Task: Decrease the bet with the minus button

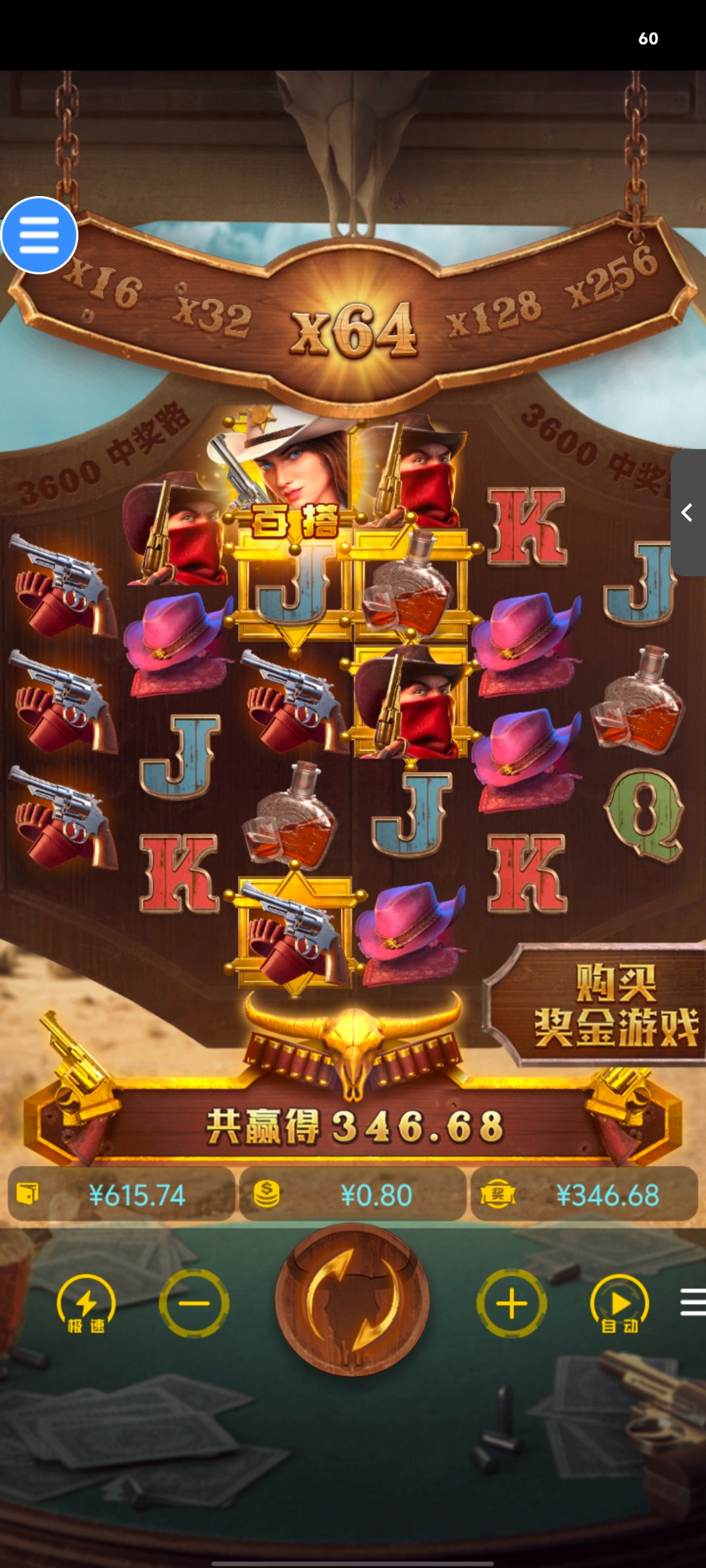Action: coord(194,1303)
